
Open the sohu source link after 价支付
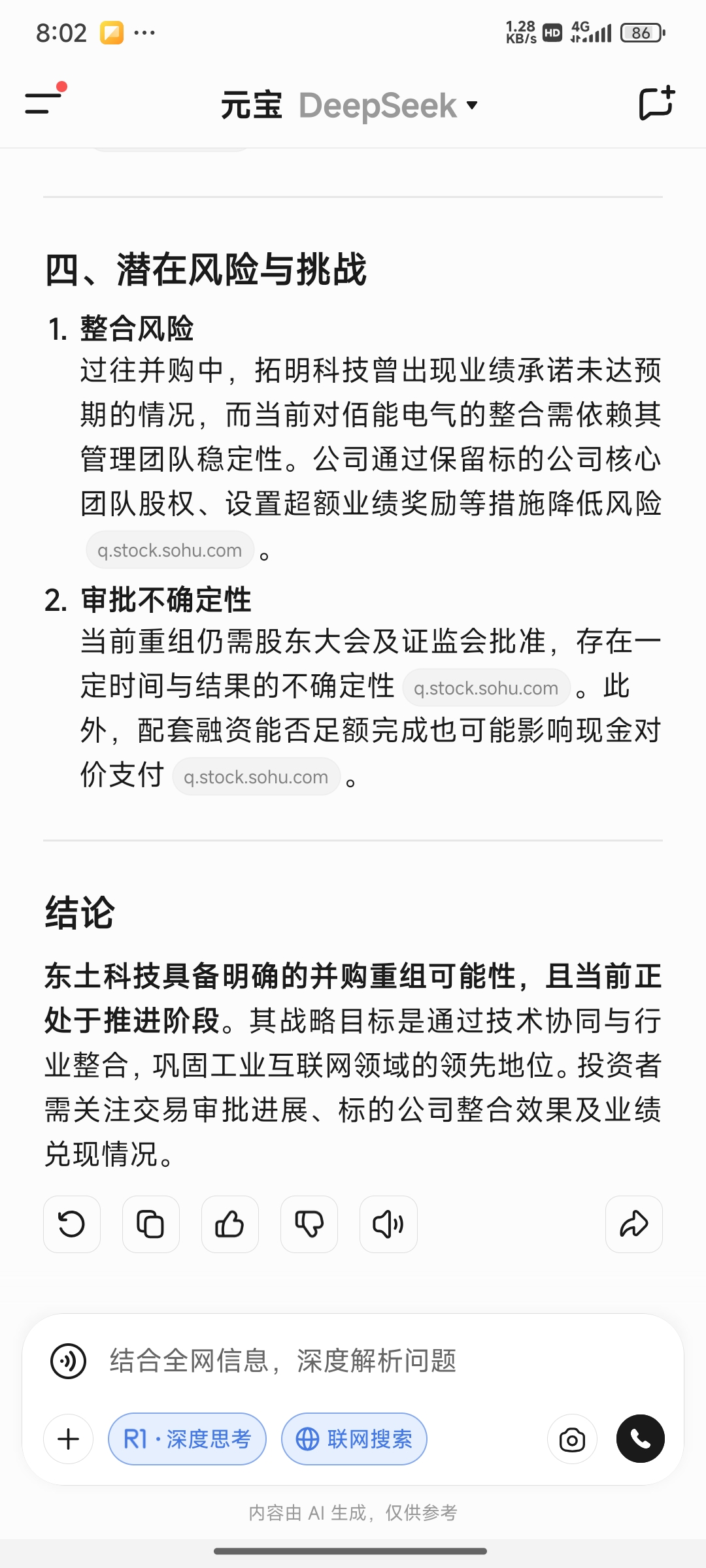tap(256, 777)
